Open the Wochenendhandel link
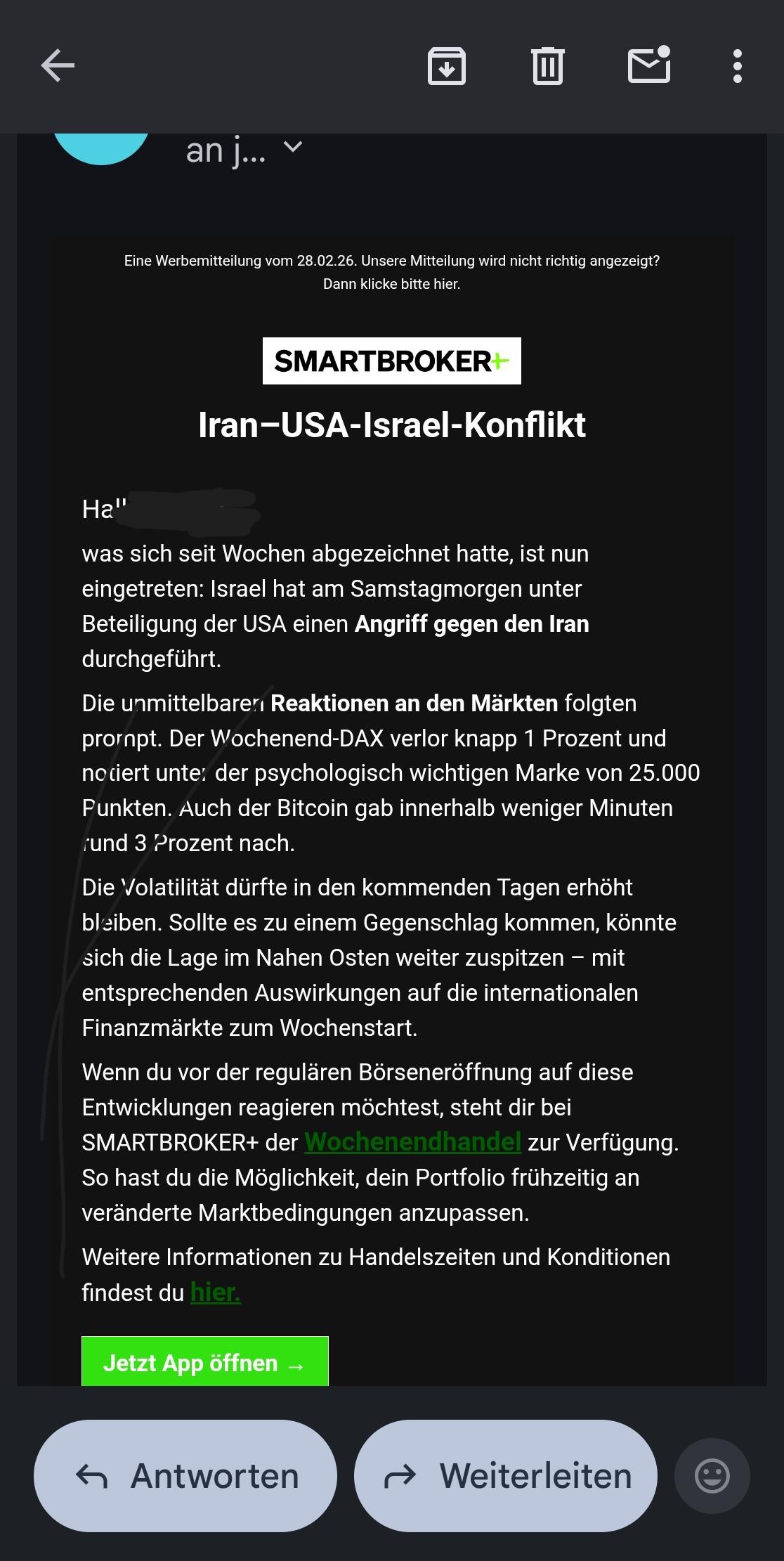Image resolution: width=784 pixels, height=1561 pixels. (412, 1142)
